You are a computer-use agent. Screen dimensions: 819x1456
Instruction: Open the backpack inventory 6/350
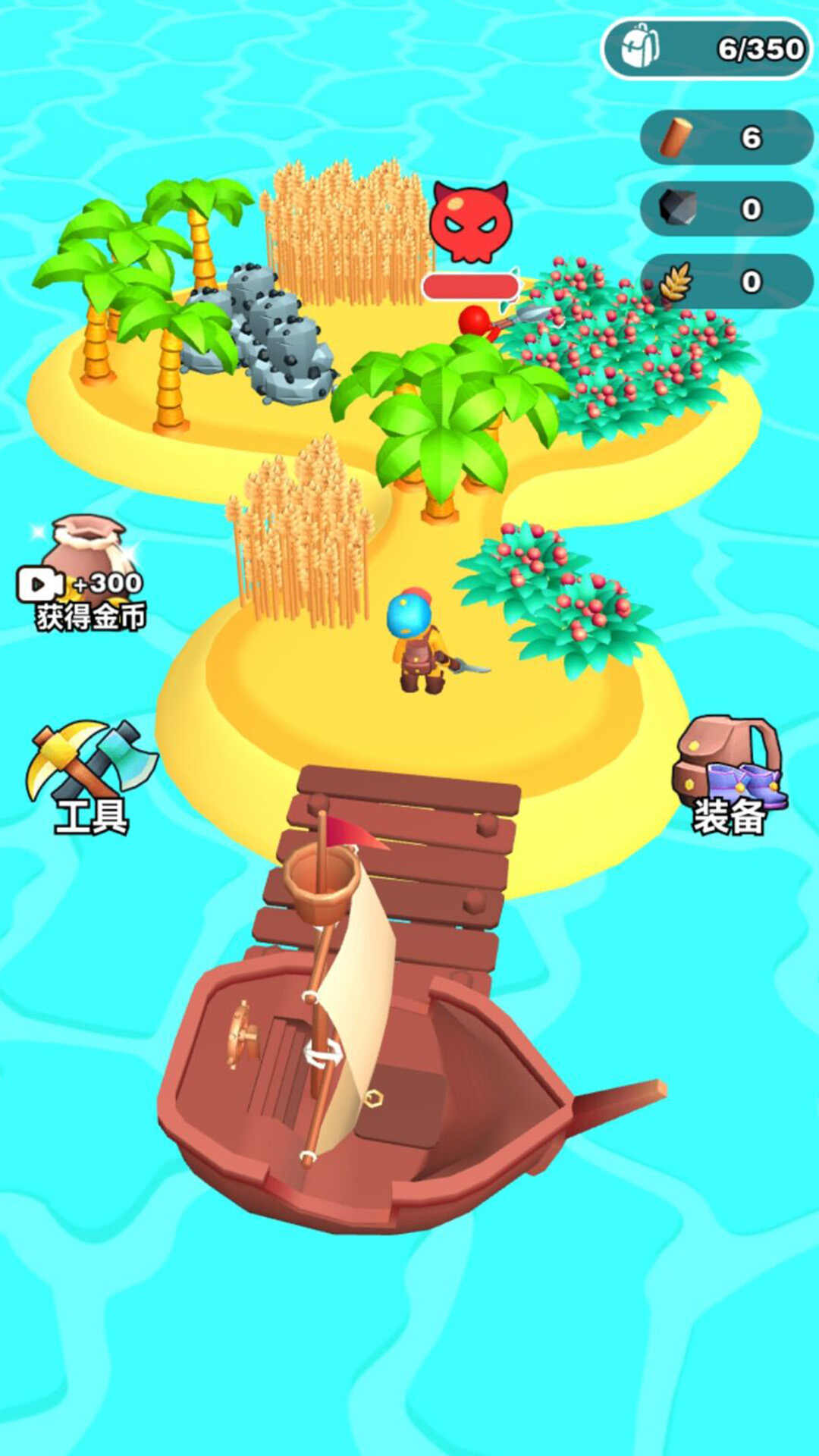(x=706, y=49)
